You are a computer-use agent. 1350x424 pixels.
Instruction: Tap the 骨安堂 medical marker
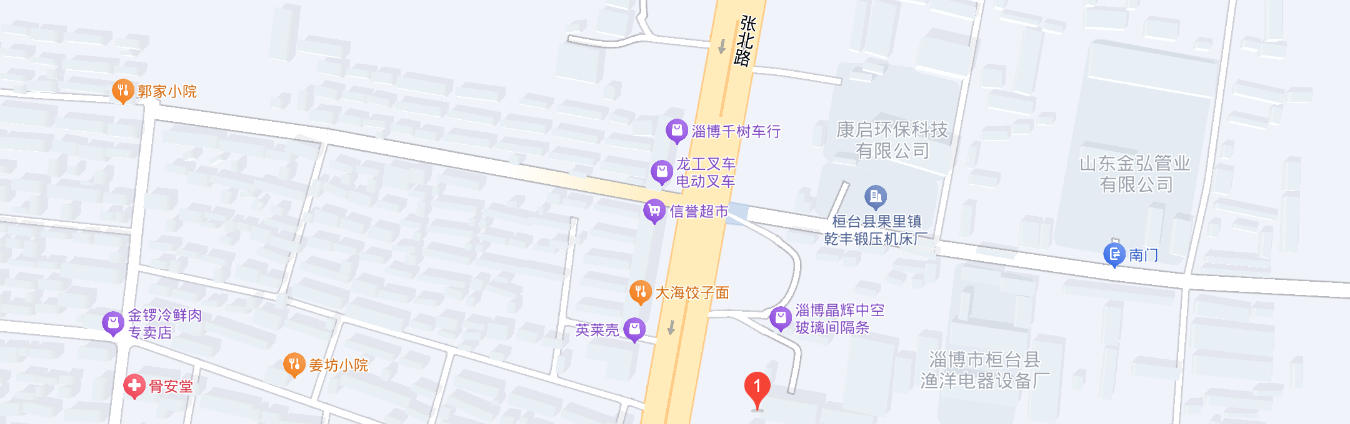tap(133, 386)
